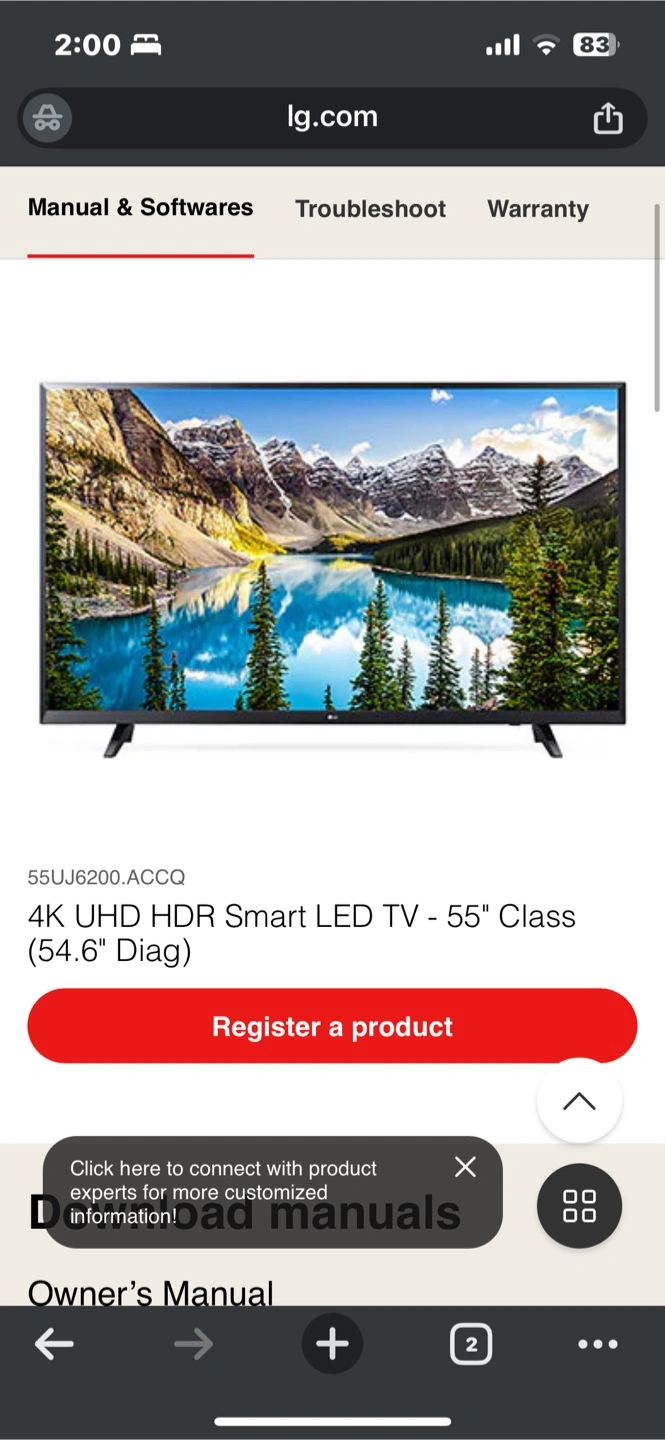
Task: Switch to the Warranty tab
Action: (x=537, y=209)
